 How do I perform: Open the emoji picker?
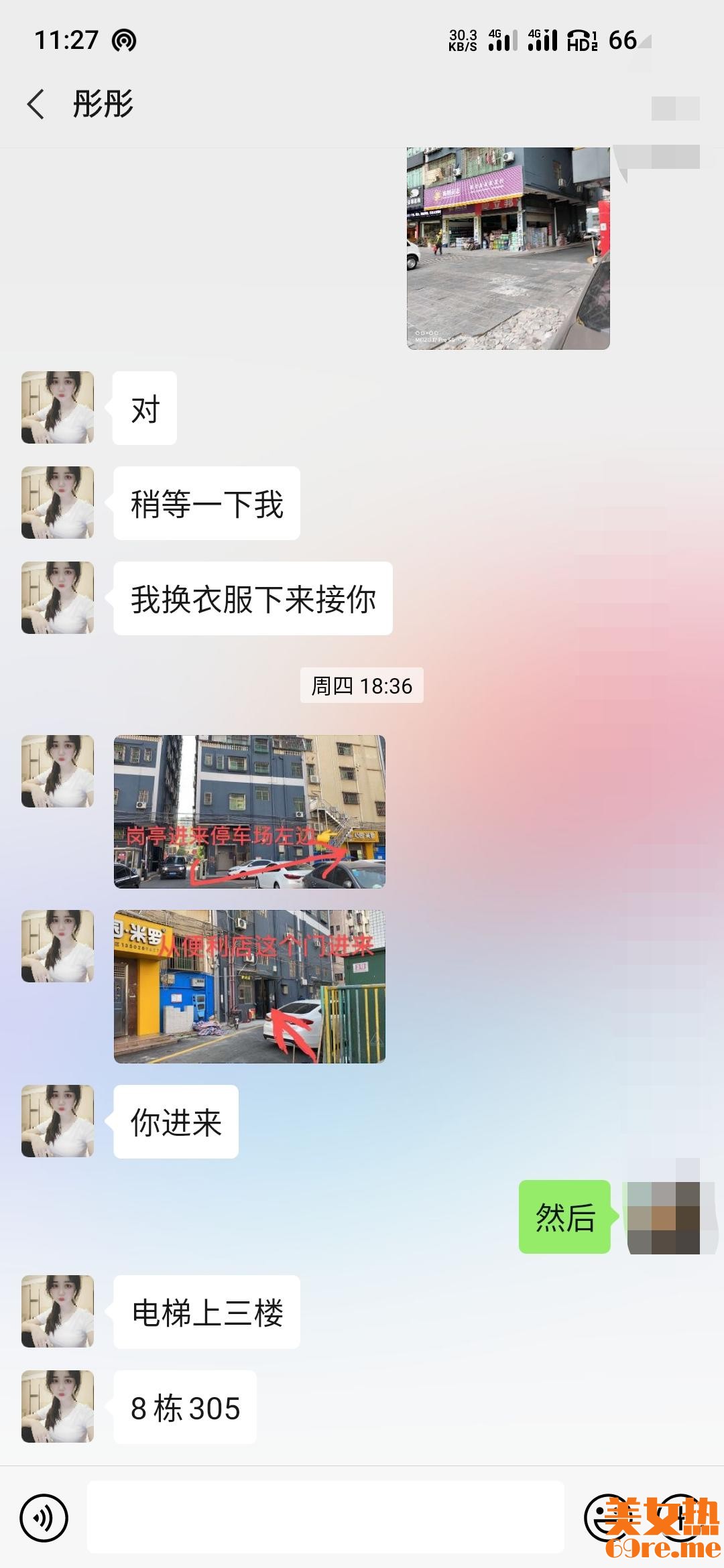coord(607,1518)
